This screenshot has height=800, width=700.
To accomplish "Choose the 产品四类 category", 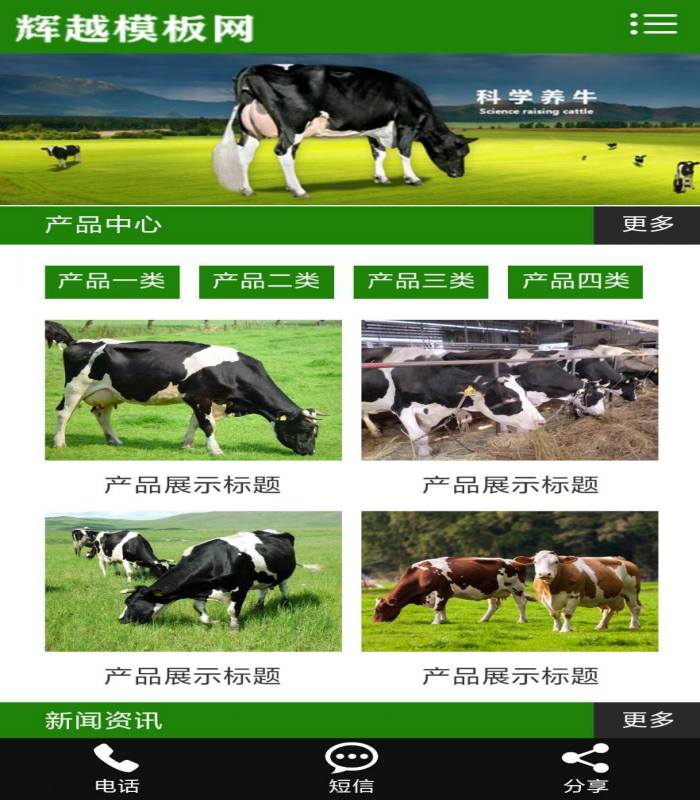I will pos(575,282).
